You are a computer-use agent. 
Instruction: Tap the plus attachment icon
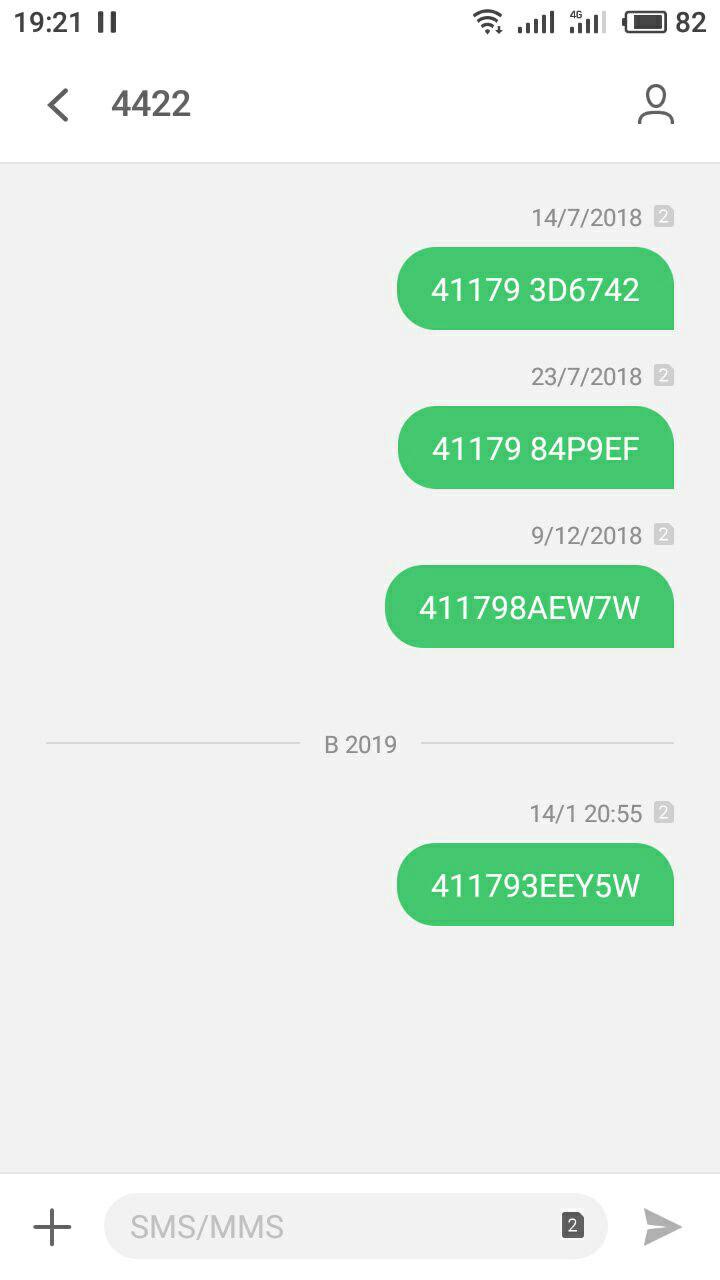click(x=52, y=1226)
